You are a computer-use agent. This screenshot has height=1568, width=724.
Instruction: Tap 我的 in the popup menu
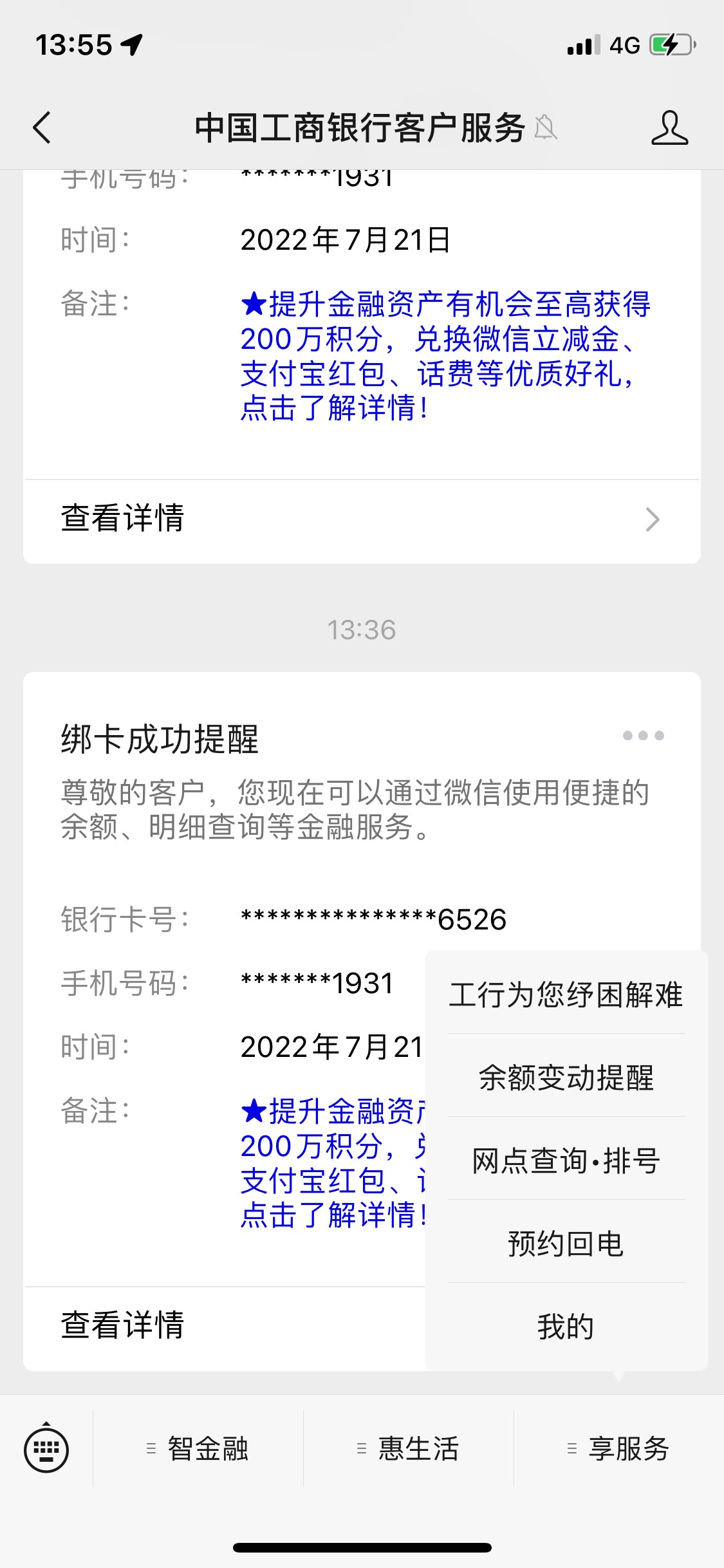566,1327
